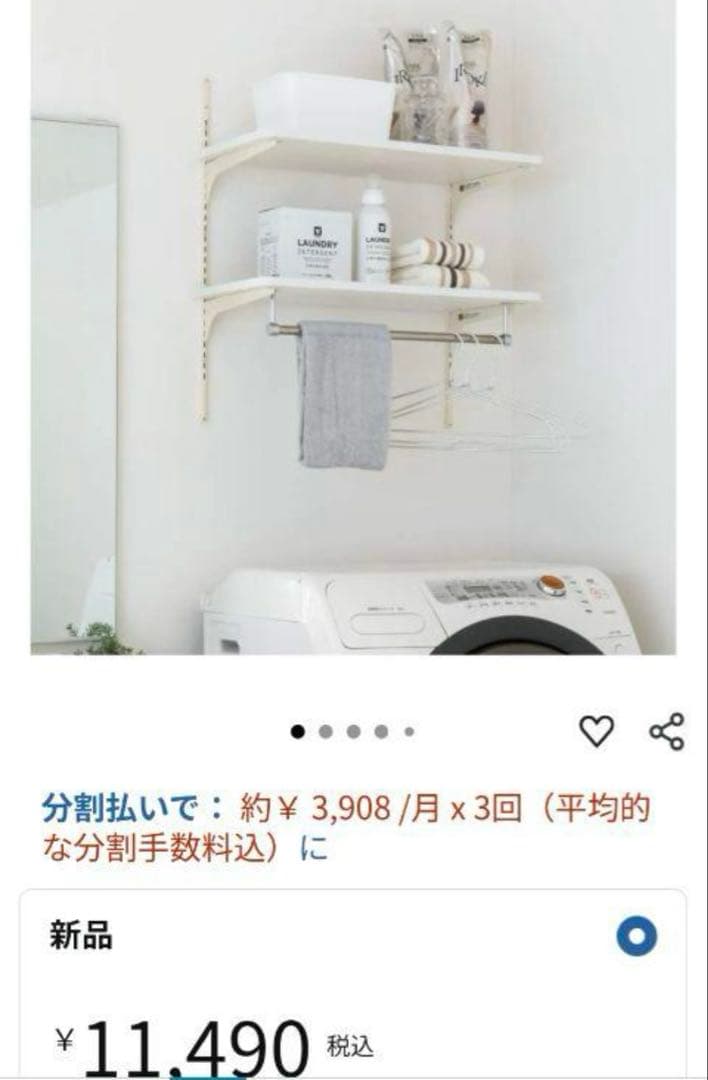The height and width of the screenshot is (1080, 708).
Task: Select the 新品 purchase option
Action: [x=636, y=937]
